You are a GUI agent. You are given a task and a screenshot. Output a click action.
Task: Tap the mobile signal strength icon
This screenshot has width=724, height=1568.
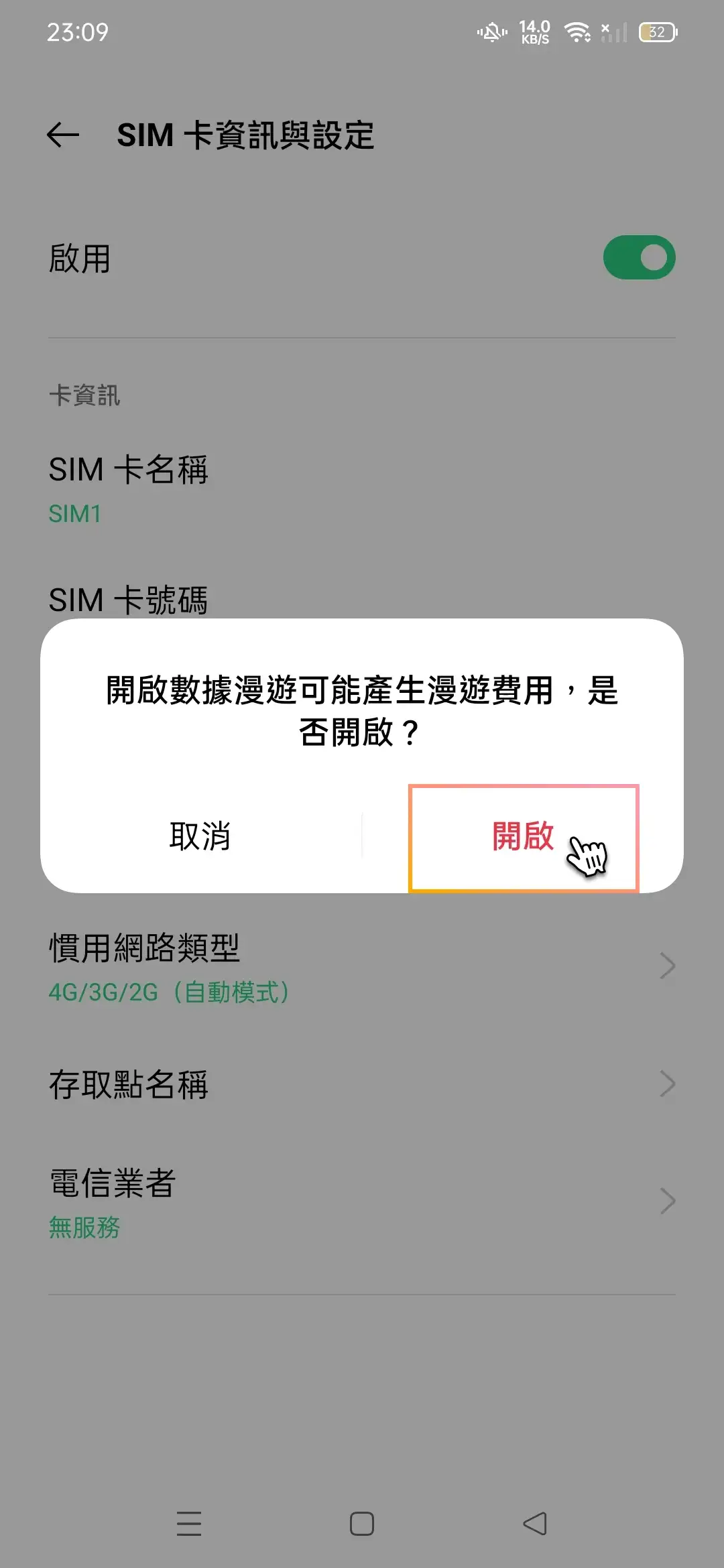tap(614, 31)
